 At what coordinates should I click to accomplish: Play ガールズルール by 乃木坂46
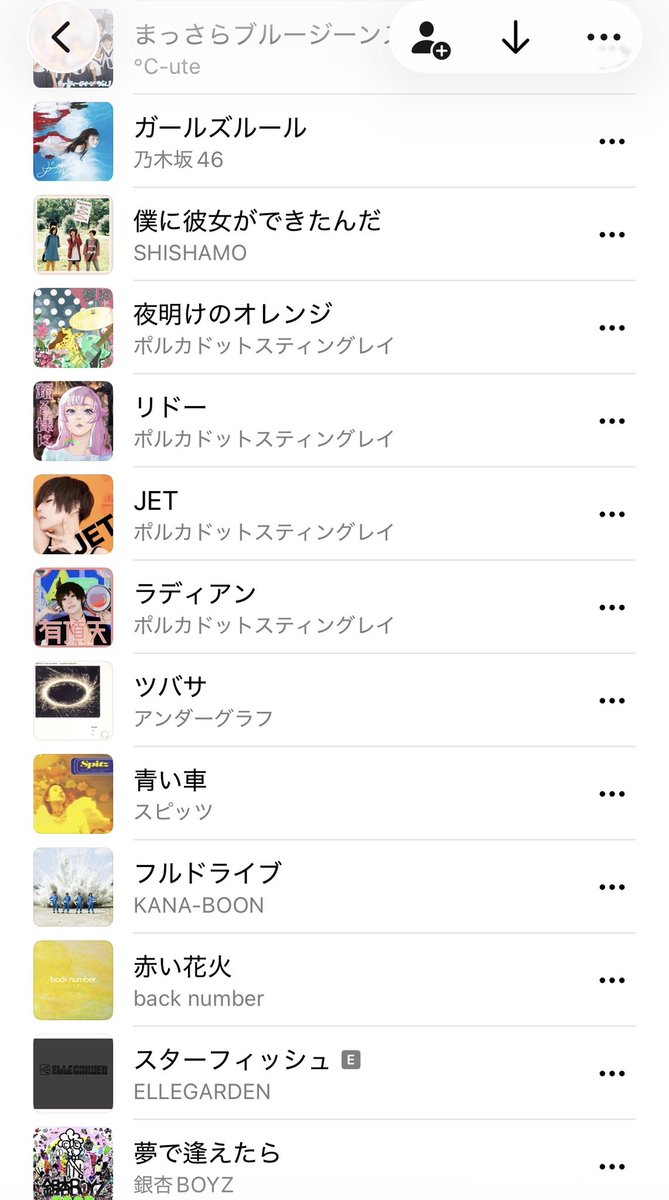point(334,142)
